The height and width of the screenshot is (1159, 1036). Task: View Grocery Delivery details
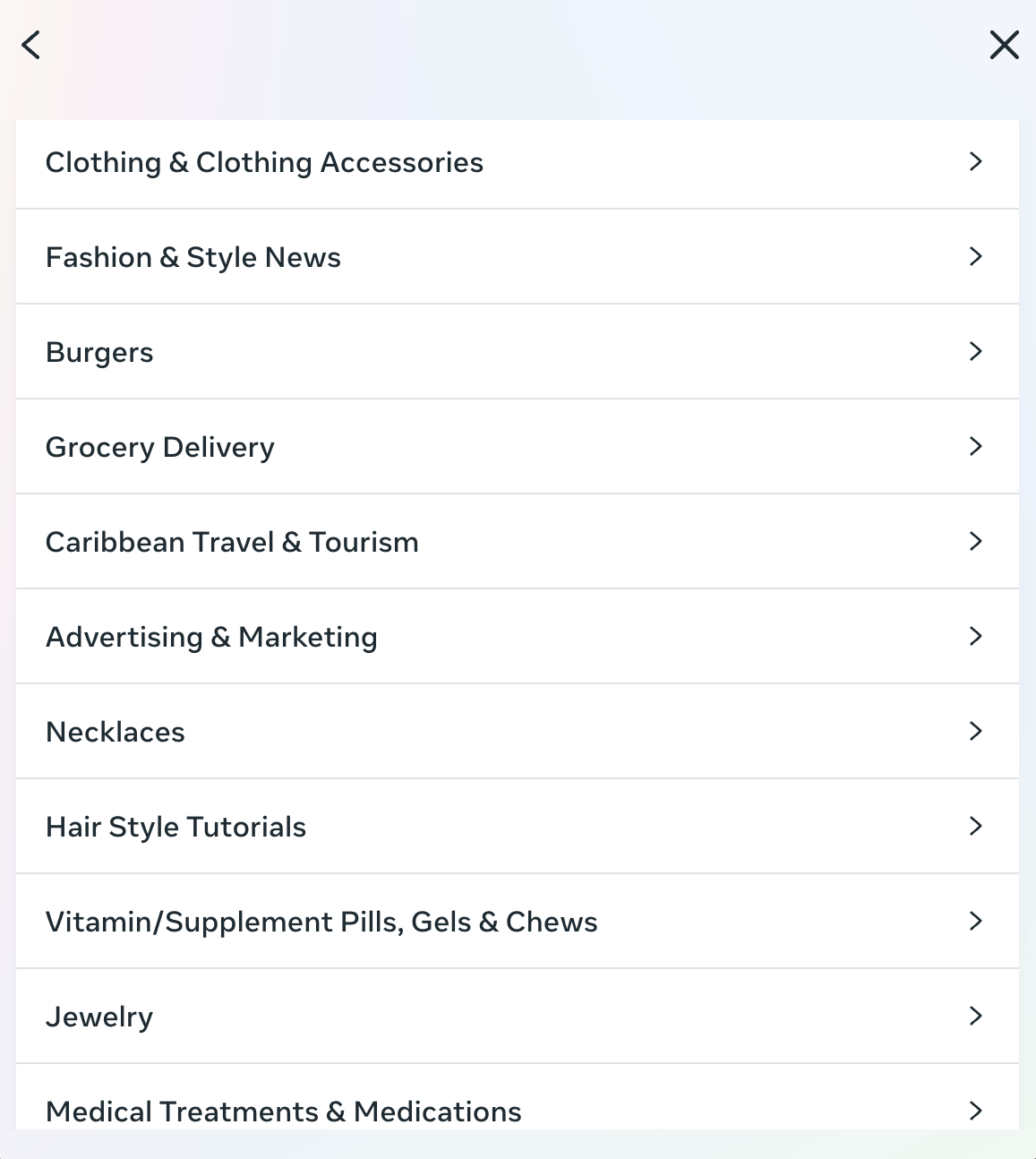pos(517,448)
